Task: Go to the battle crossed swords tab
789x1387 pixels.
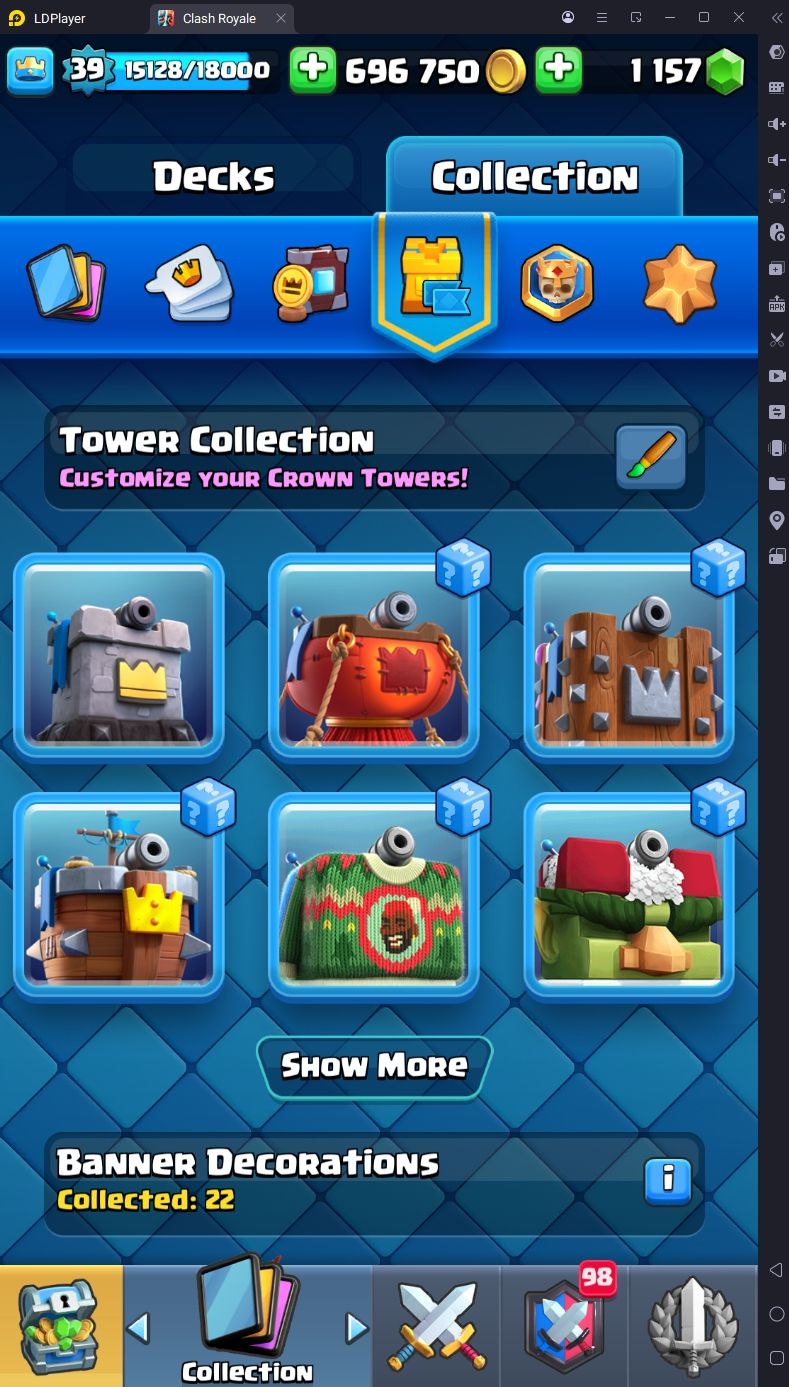Action: click(436, 1325)
